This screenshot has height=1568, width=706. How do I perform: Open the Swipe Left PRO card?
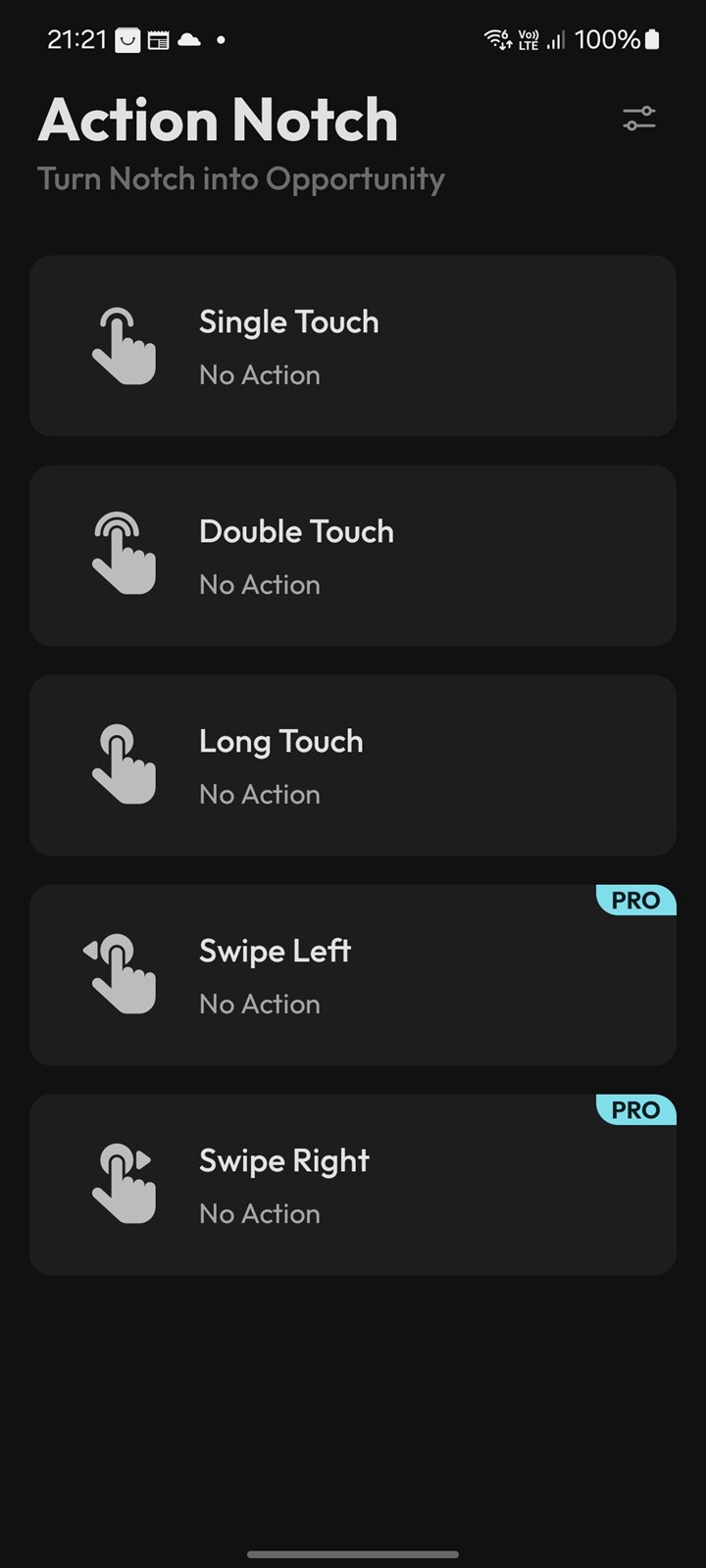pyautogui.click(x=353, y=975)
